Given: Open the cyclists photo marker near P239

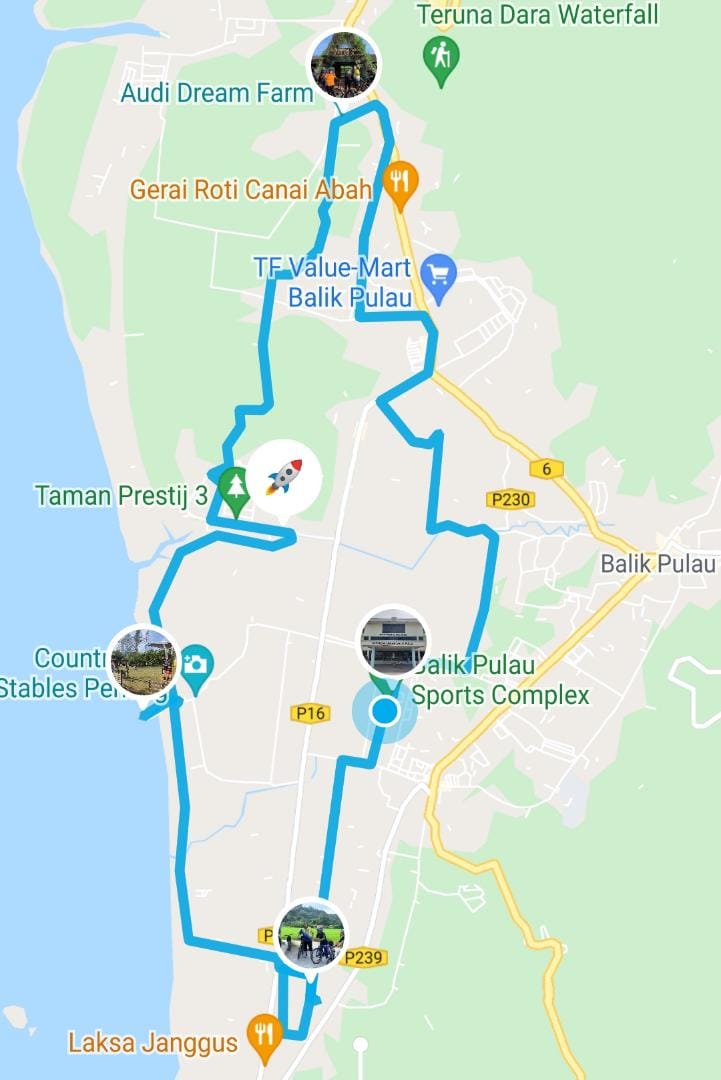Looking at the screenshot, I should (310, 934).
